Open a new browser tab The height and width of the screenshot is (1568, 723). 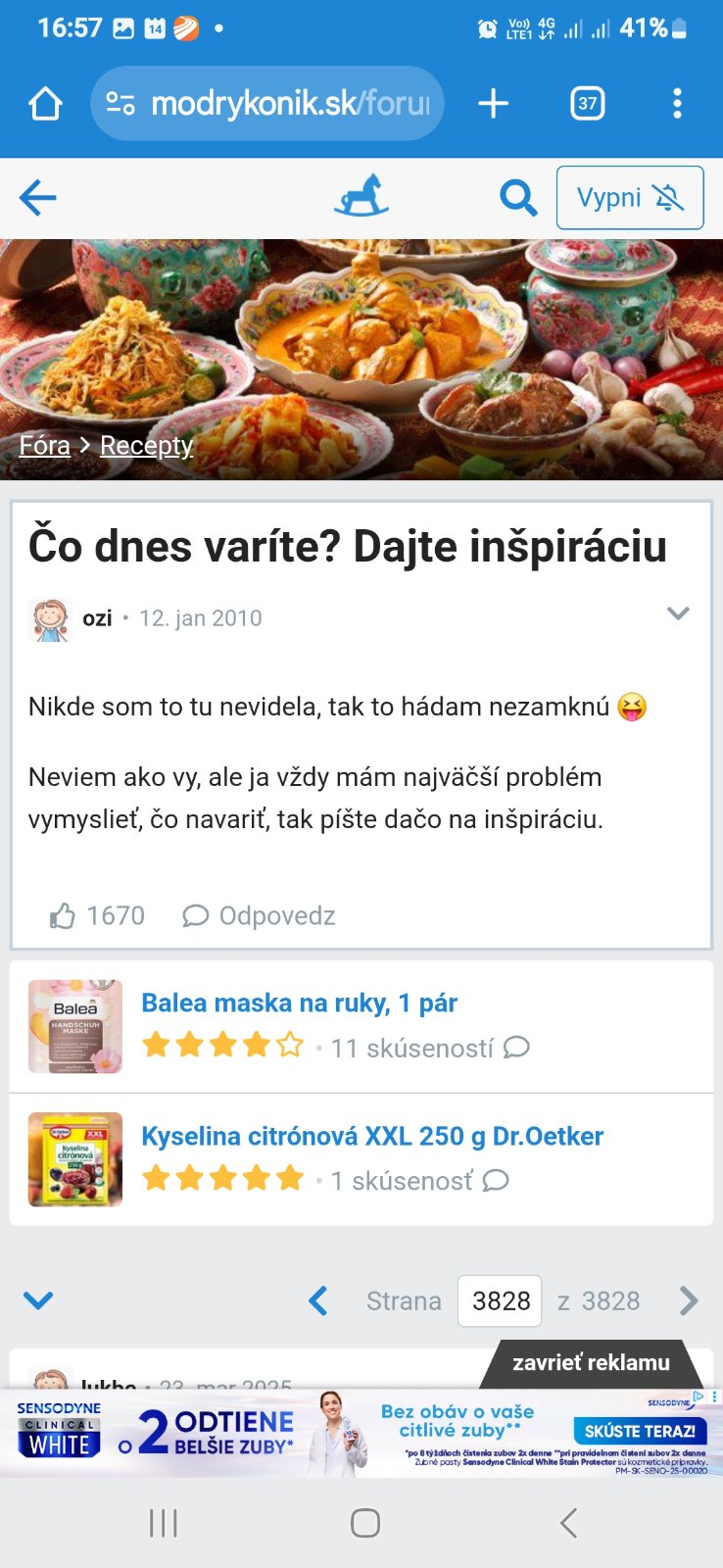click(x=493, y=103)
